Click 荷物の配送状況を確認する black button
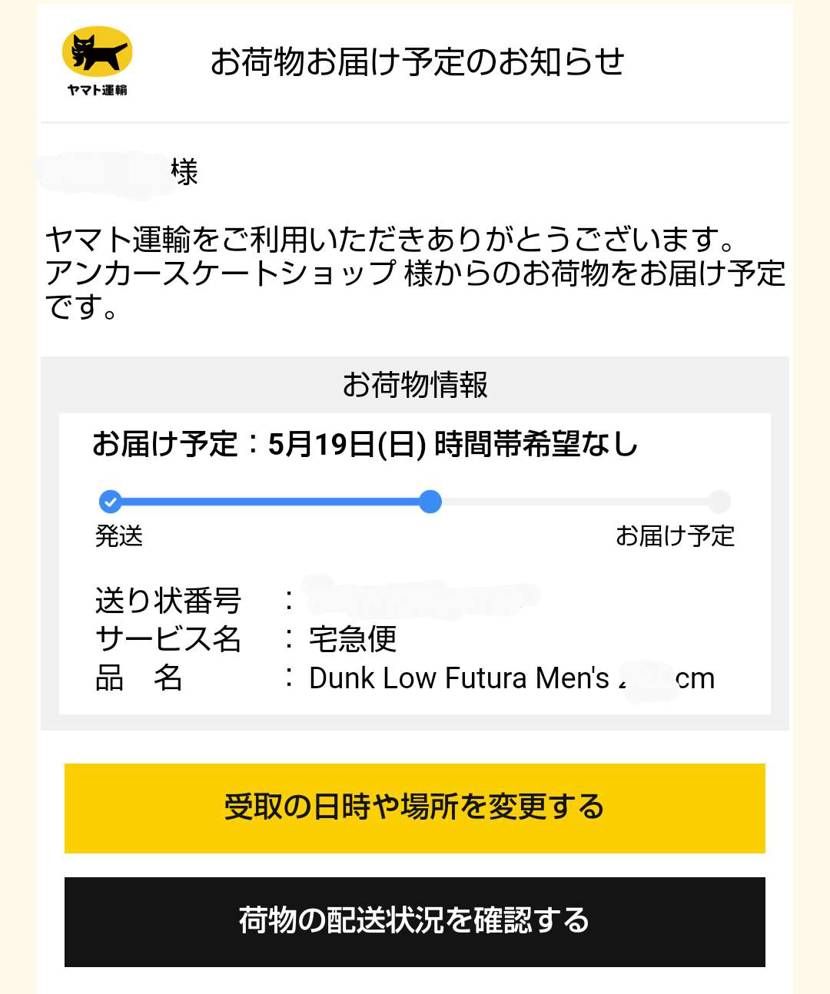830x994 pixels. [x=415, y=921]
